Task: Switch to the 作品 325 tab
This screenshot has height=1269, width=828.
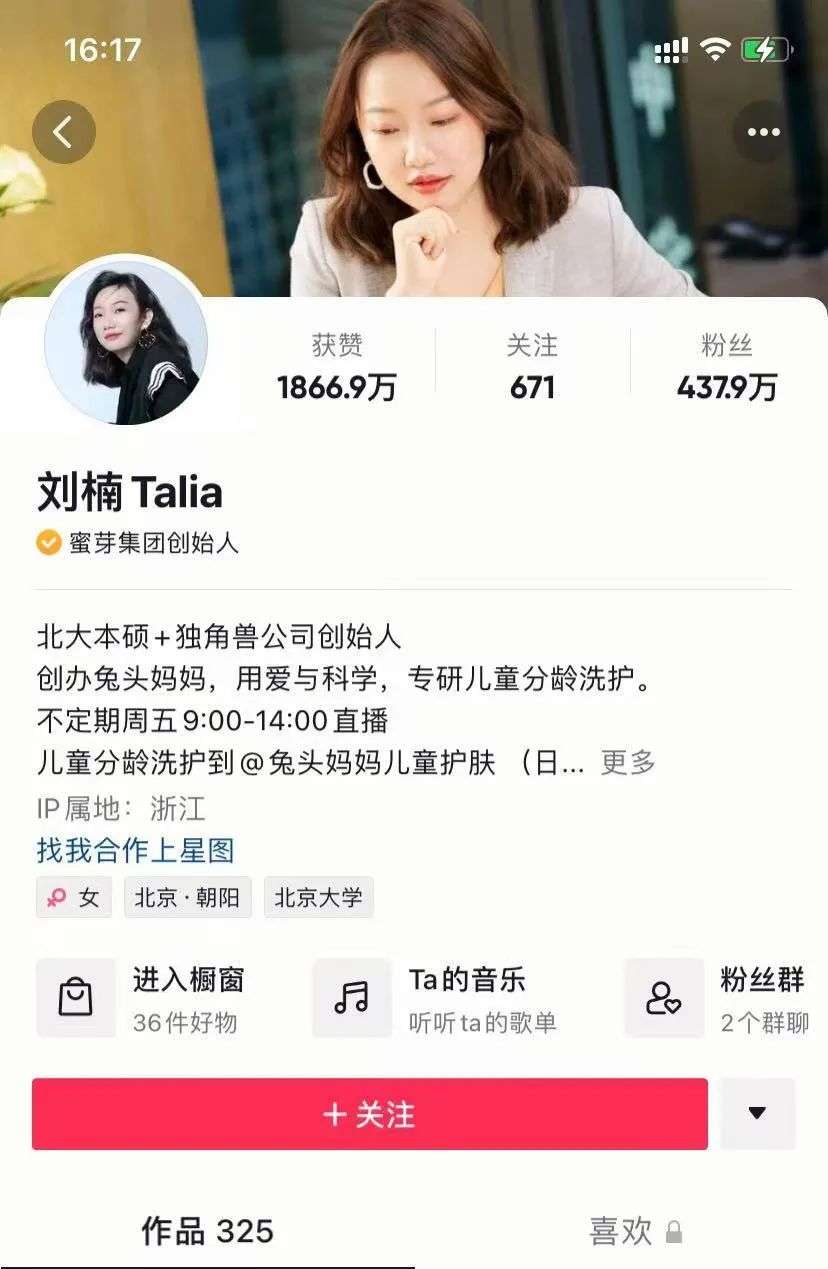Action: tap(207, 1231)
